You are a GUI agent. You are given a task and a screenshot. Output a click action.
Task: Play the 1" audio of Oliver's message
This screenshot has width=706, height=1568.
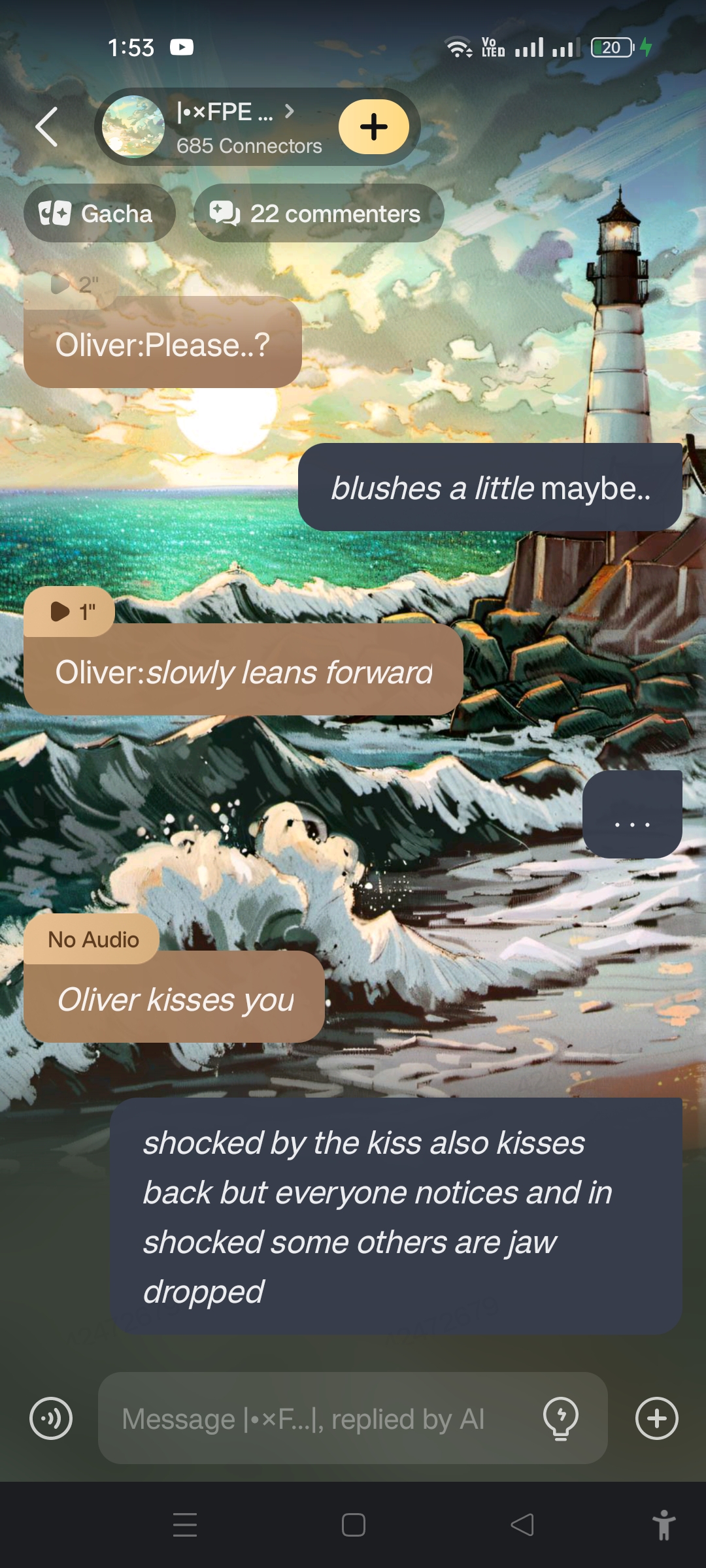point(69,612)
